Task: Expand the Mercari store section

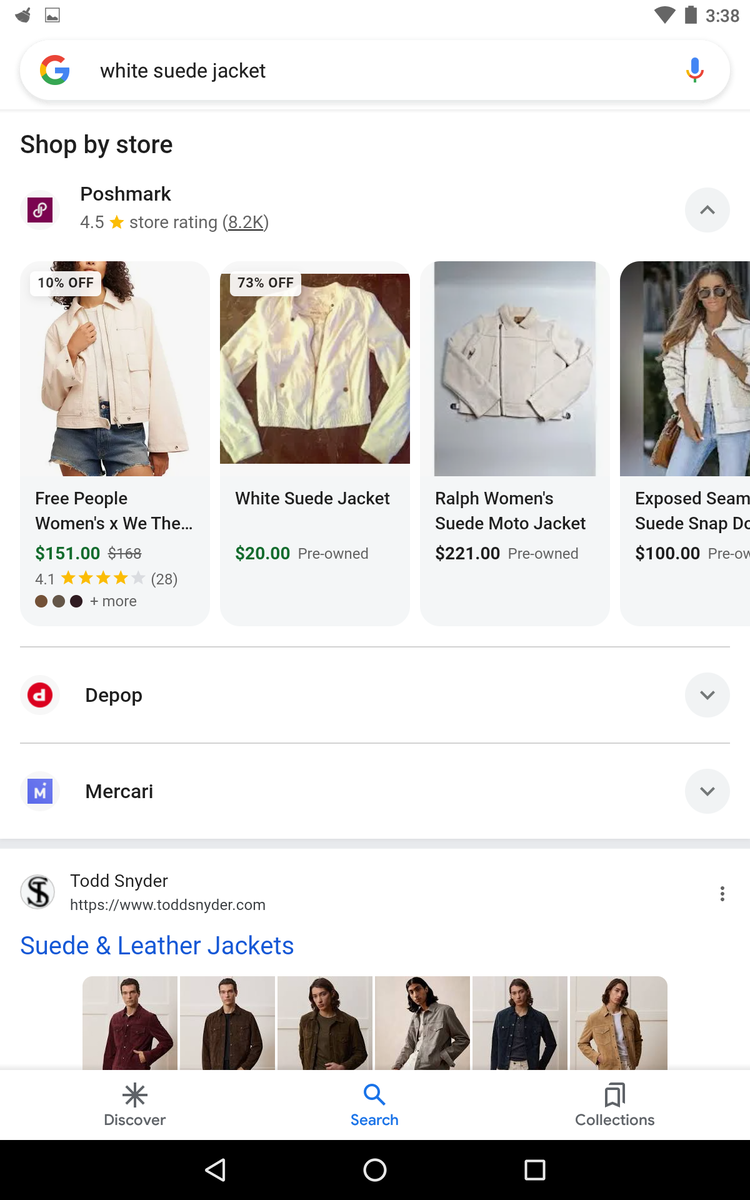Action: click(707, 791)
